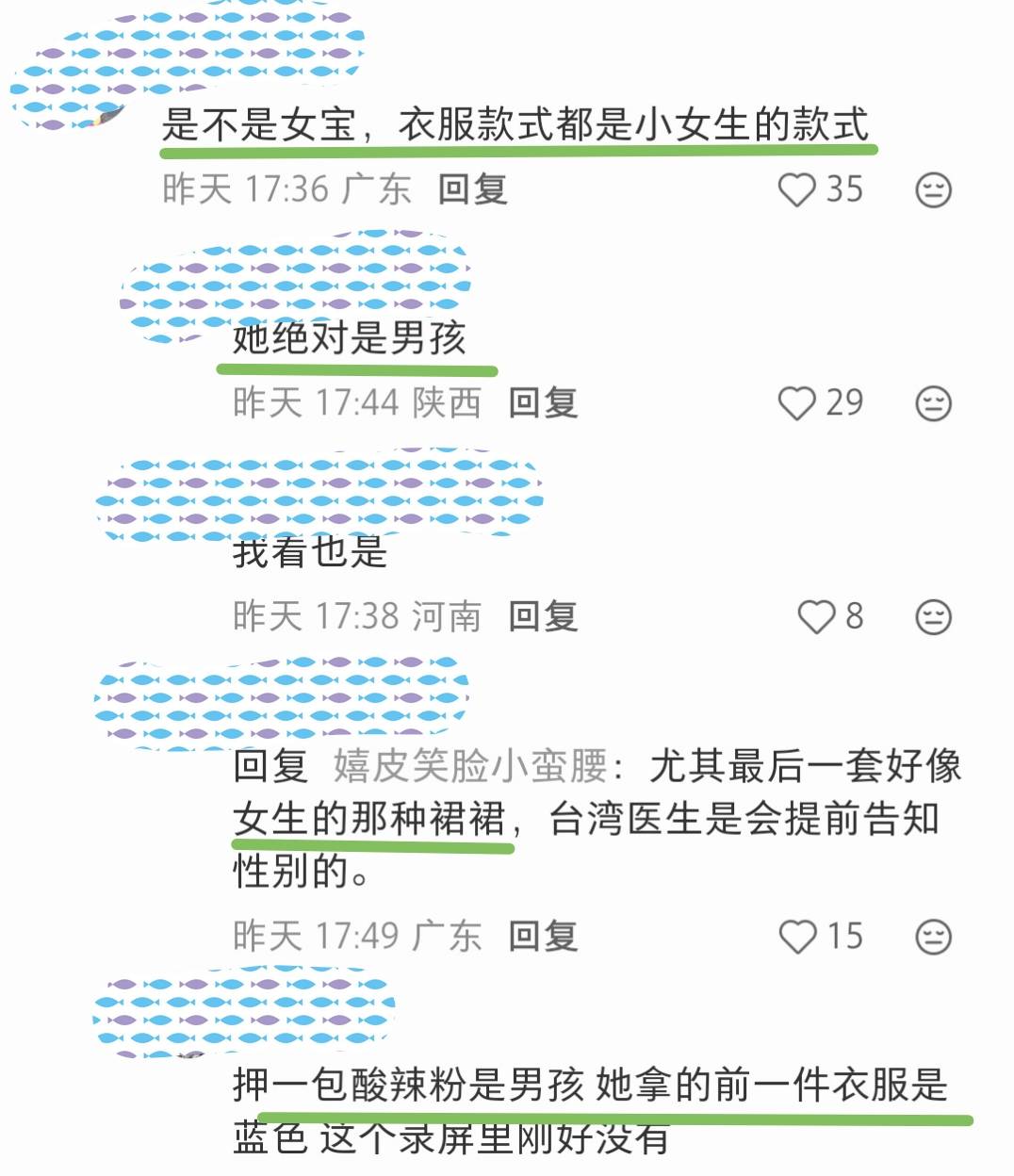Like the comment with 8 likes
Image resolution: width=1014 pixels, height=1176 pixels.
(816, 617)
